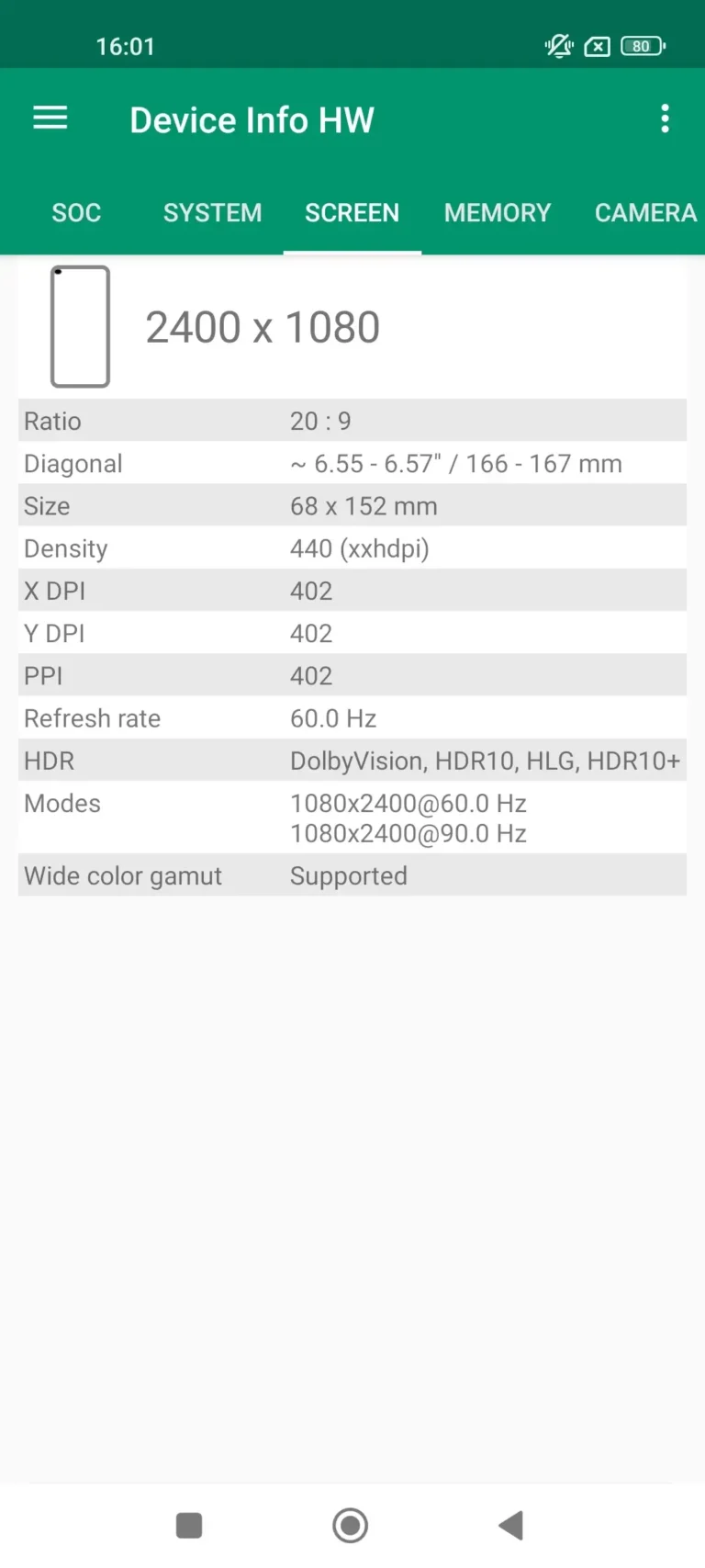
Task: Tap the recent apps square button
Action: (x=188, y=1524)
